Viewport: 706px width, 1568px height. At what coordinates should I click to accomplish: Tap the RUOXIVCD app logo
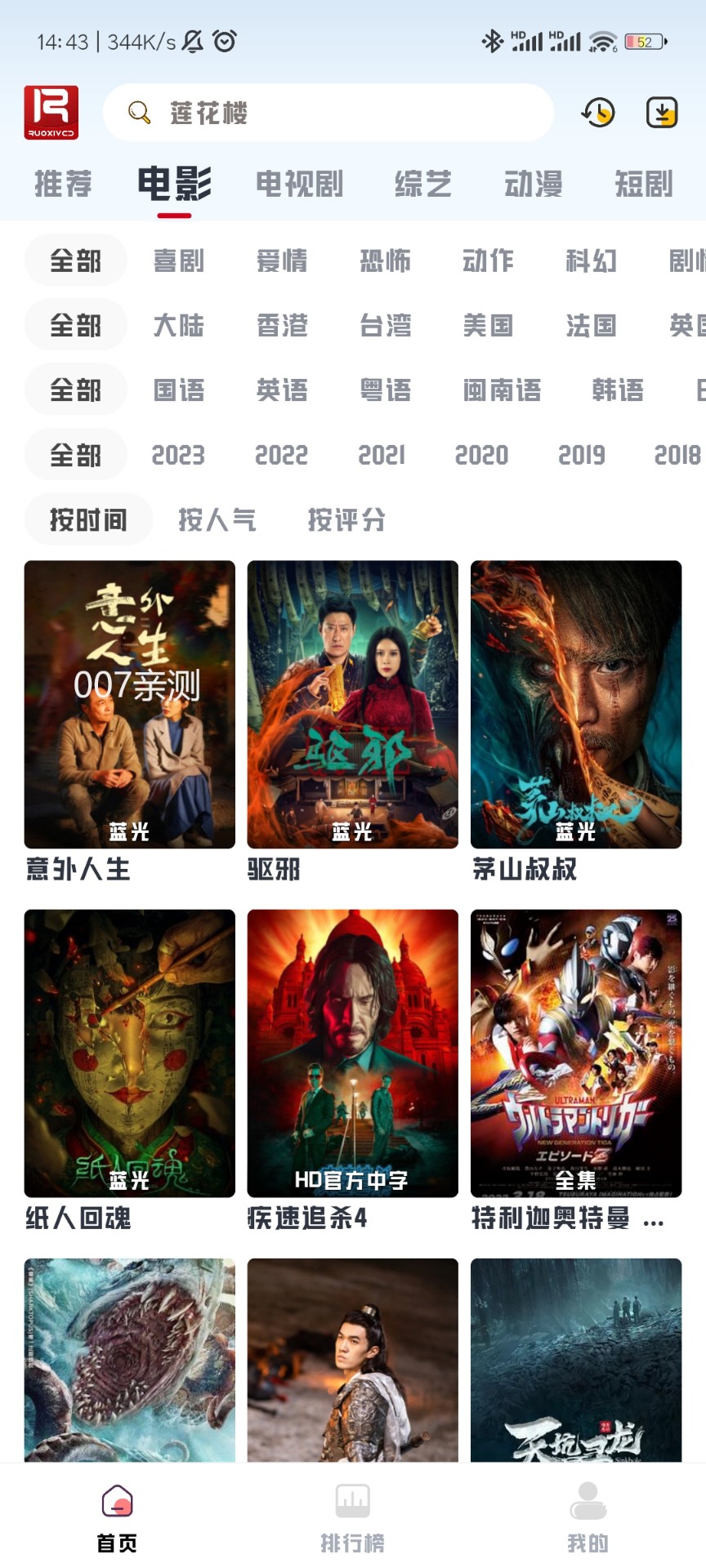pos(51,111)
